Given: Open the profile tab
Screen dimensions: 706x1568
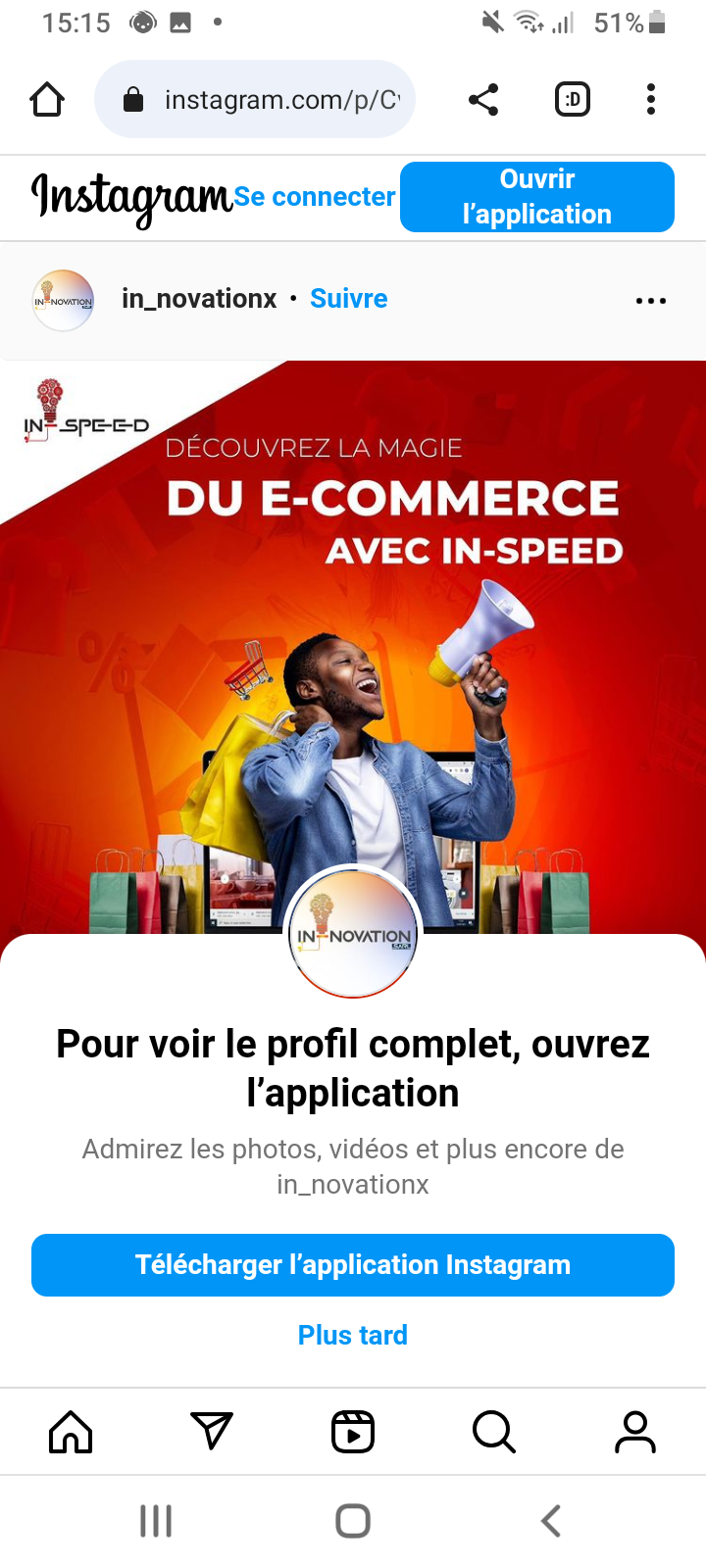Looking at the screenshot, I should tap(635, 1432).
